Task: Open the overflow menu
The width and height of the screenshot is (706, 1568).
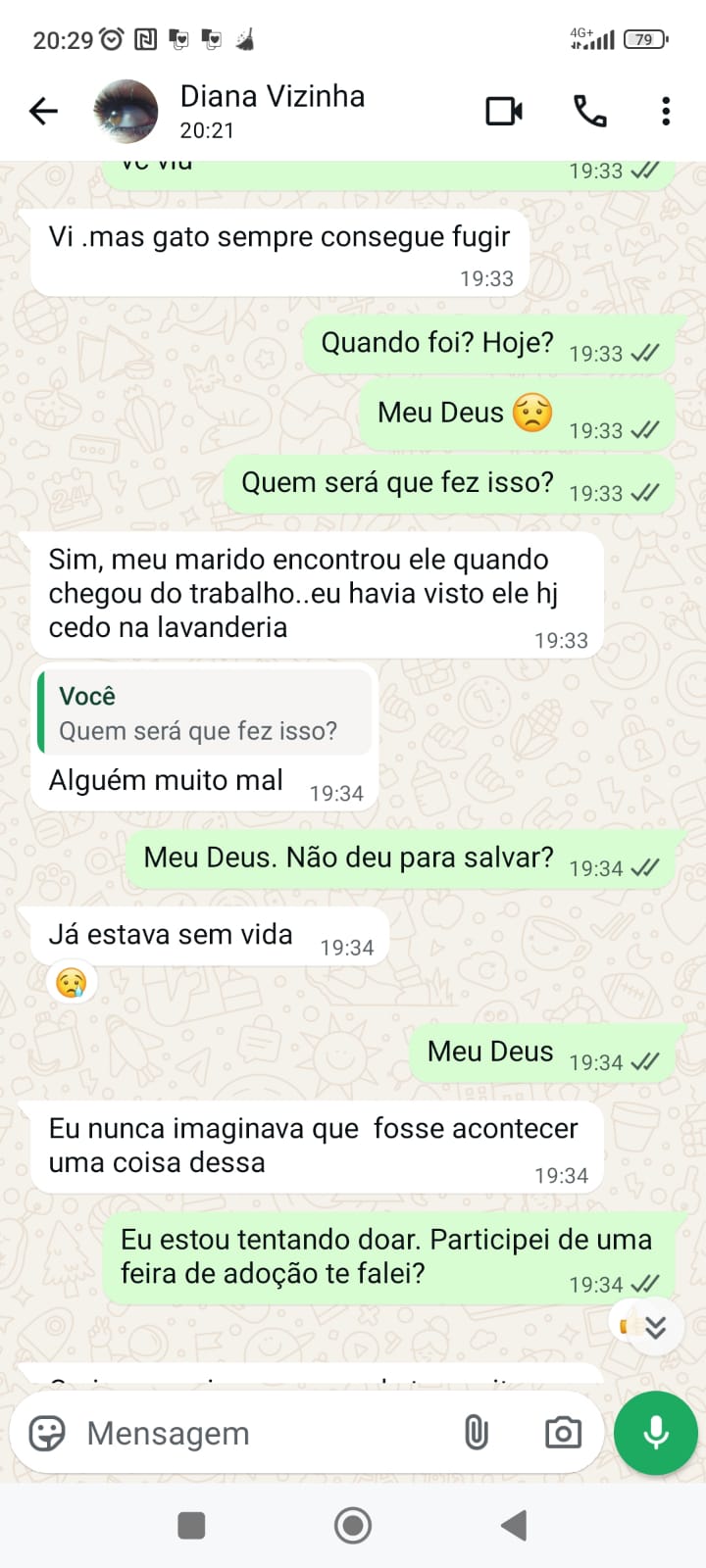Action: pyautogui.click(x=666, y=112)
